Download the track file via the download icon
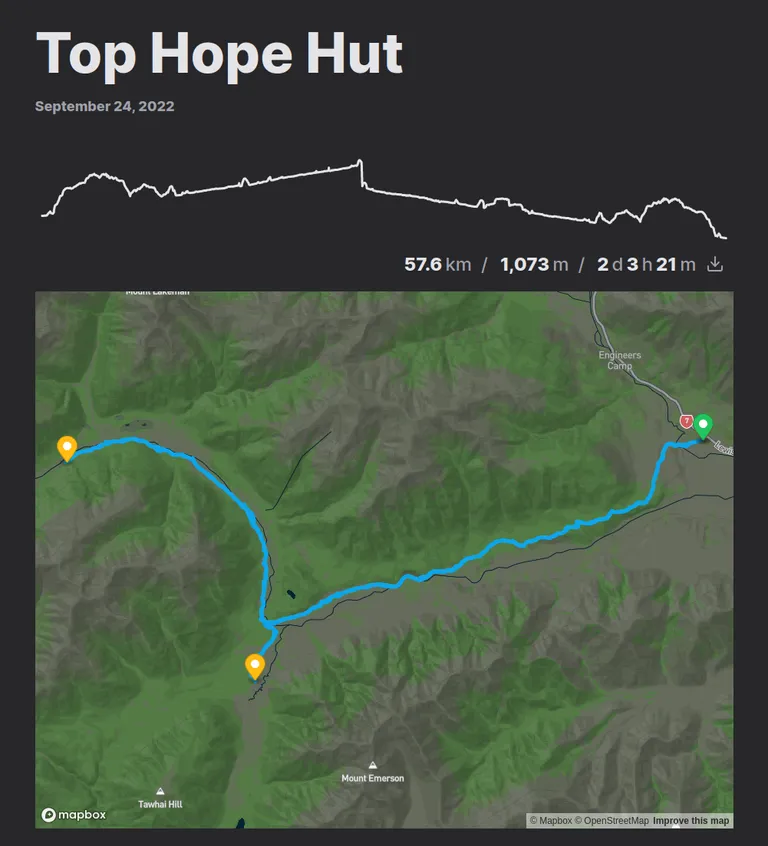The width and height of the screenshot is (768, 846). point(715,265)
